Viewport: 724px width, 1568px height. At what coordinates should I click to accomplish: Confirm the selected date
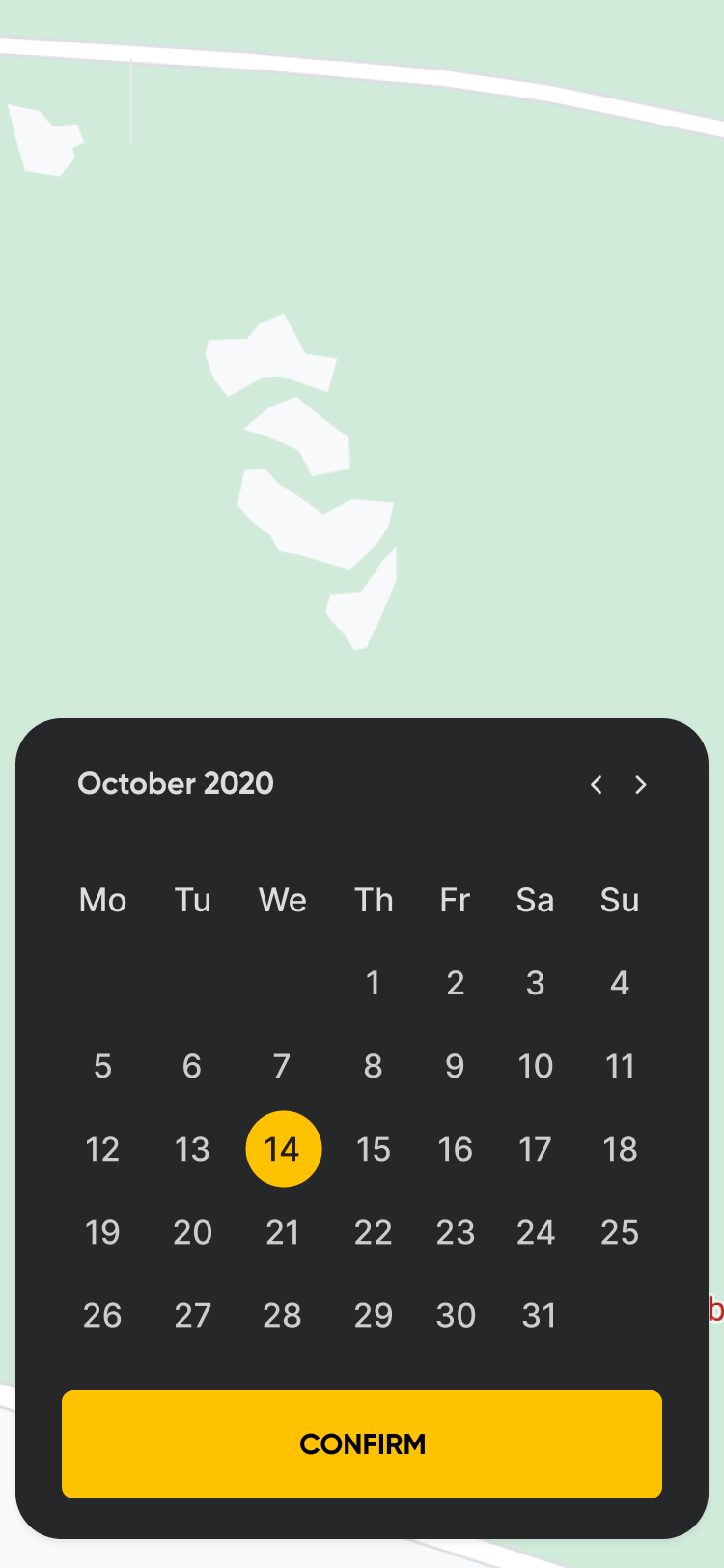click(362, 1444)
